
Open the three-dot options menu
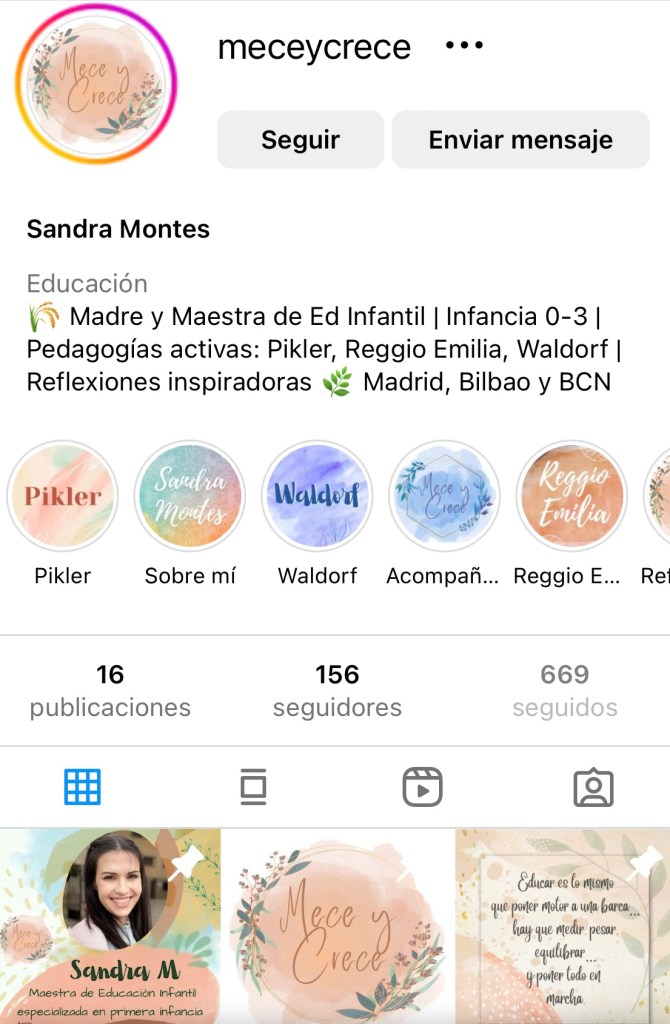tap(464, 46)
